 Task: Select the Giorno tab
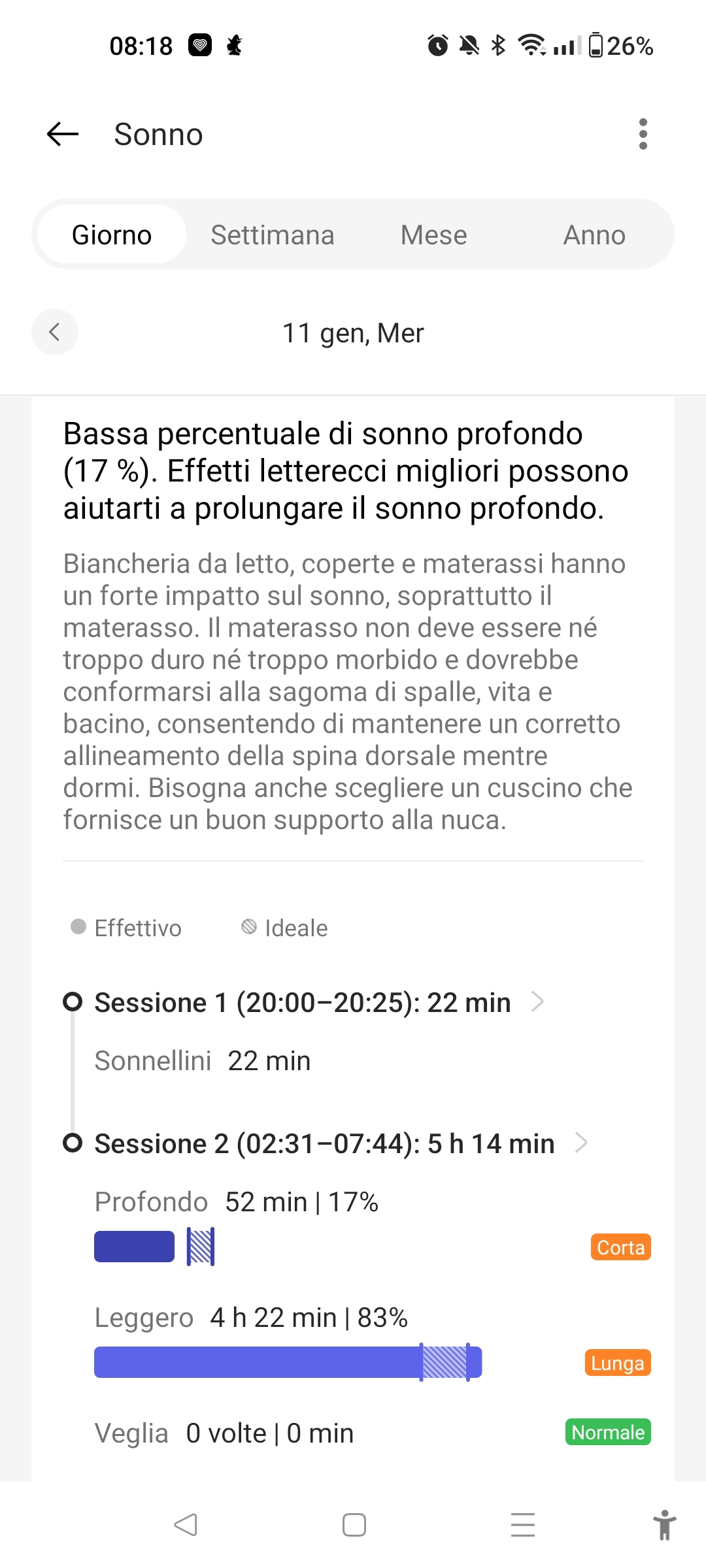click(x=112, y=235)
